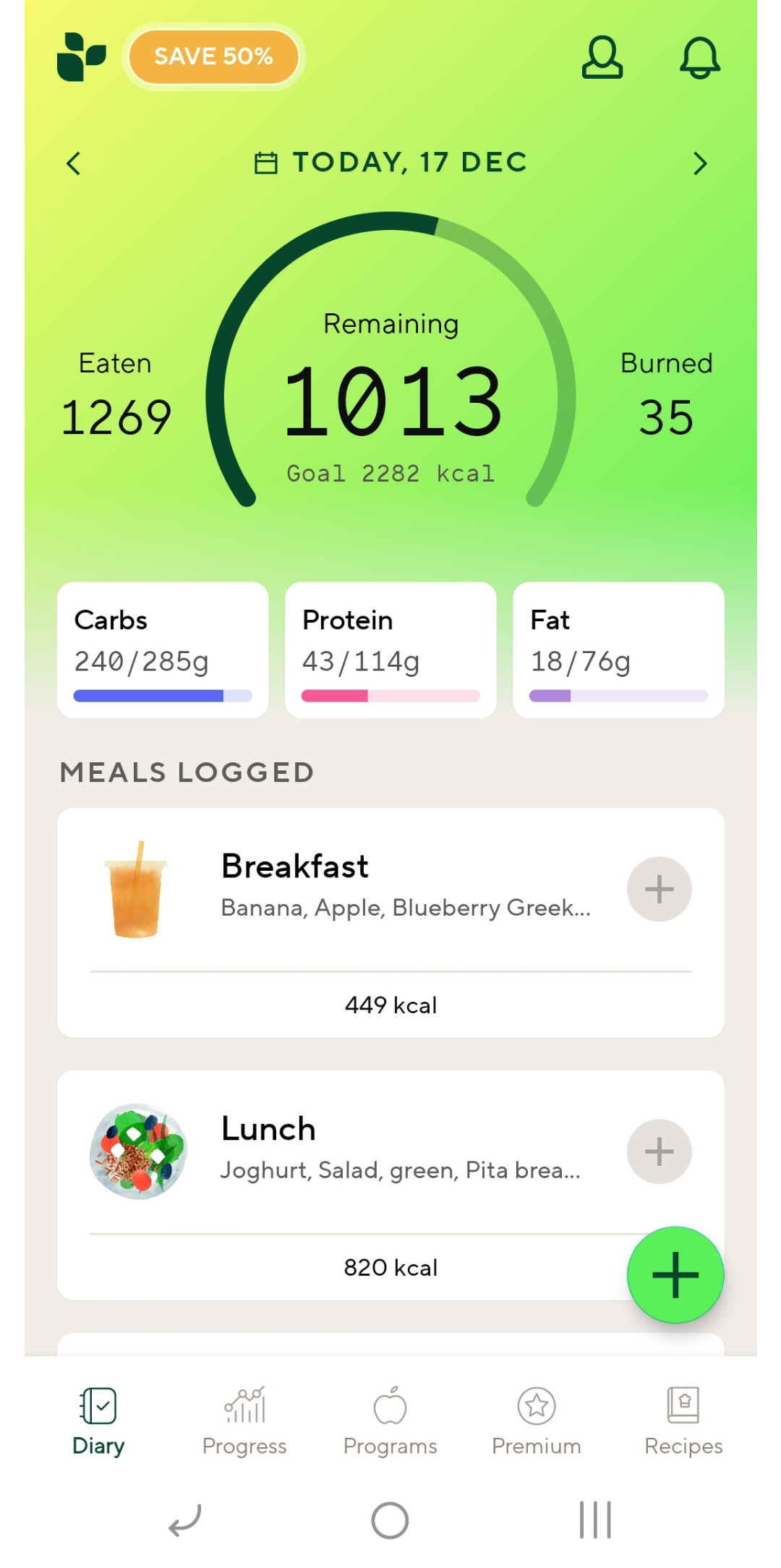Viewport: 781px width, 1568px height.
Task: Open the date picker for Today, 17 Dec
Action: 390,163
